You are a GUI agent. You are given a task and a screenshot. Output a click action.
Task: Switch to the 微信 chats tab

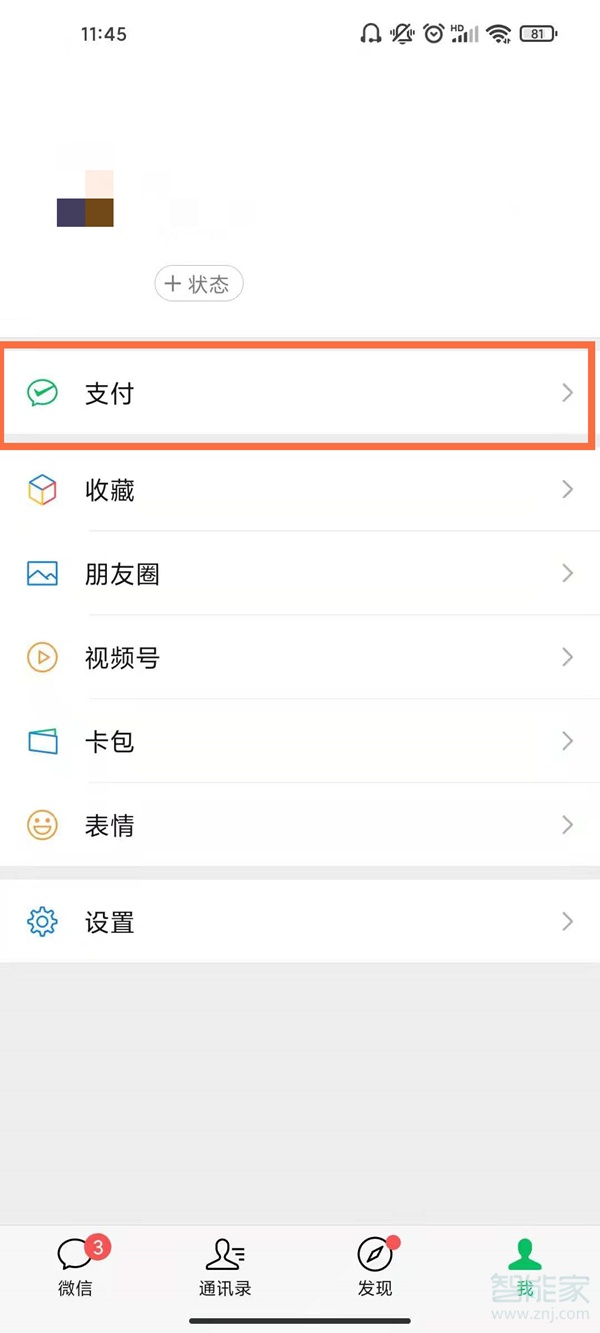[x=76, y=1266]
